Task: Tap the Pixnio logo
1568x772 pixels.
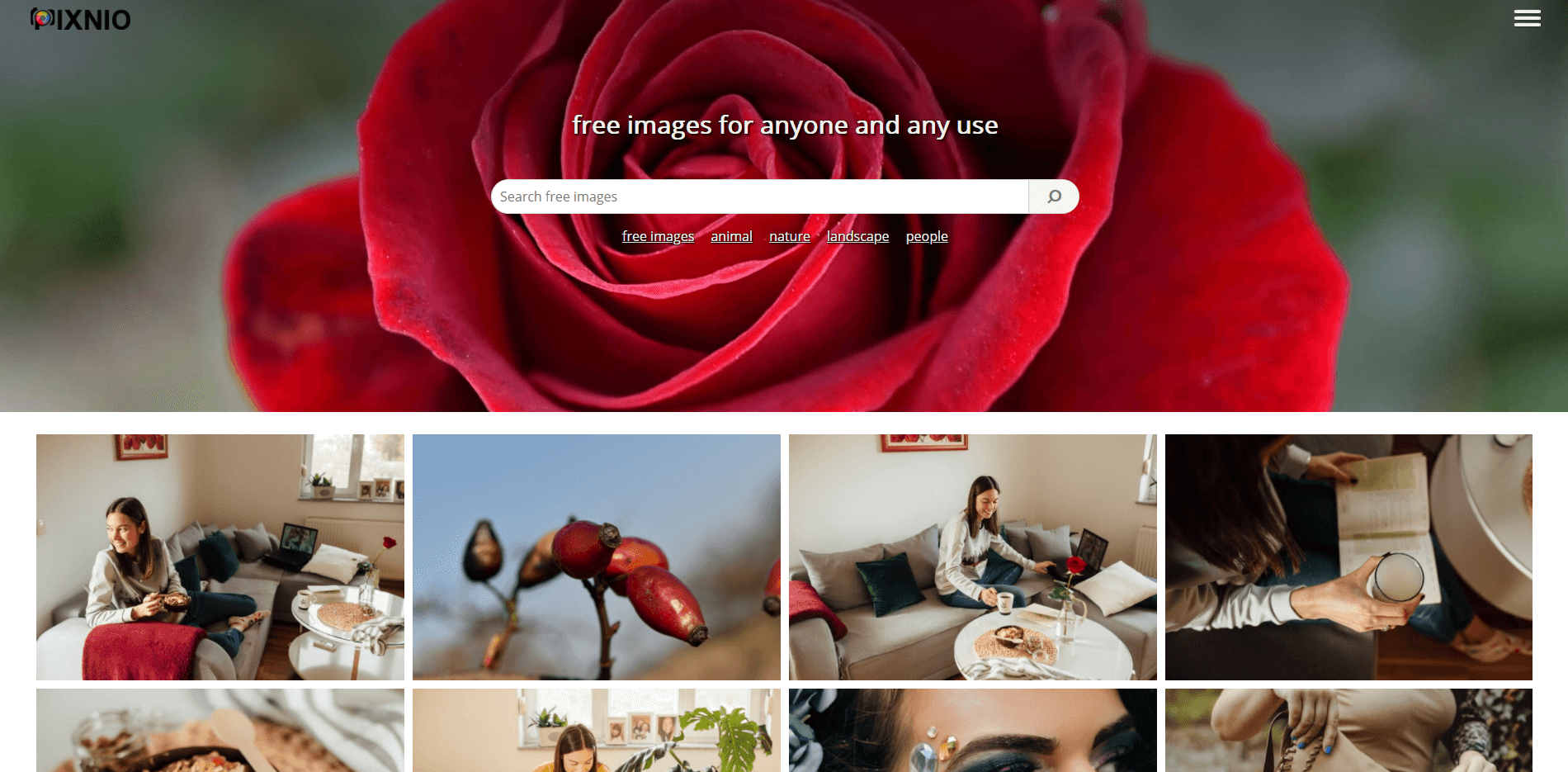Action: pos(81,19)
